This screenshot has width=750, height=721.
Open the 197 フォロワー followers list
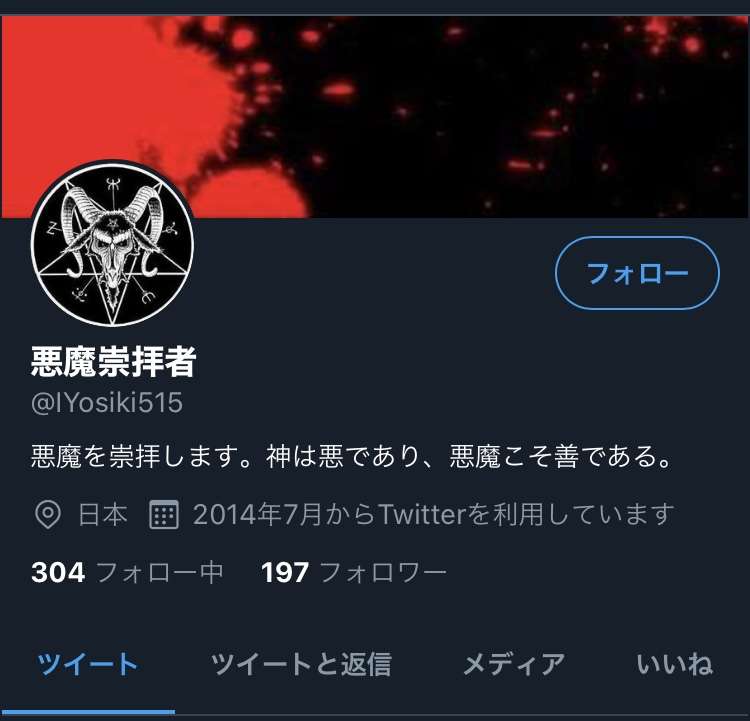point(353,573)
